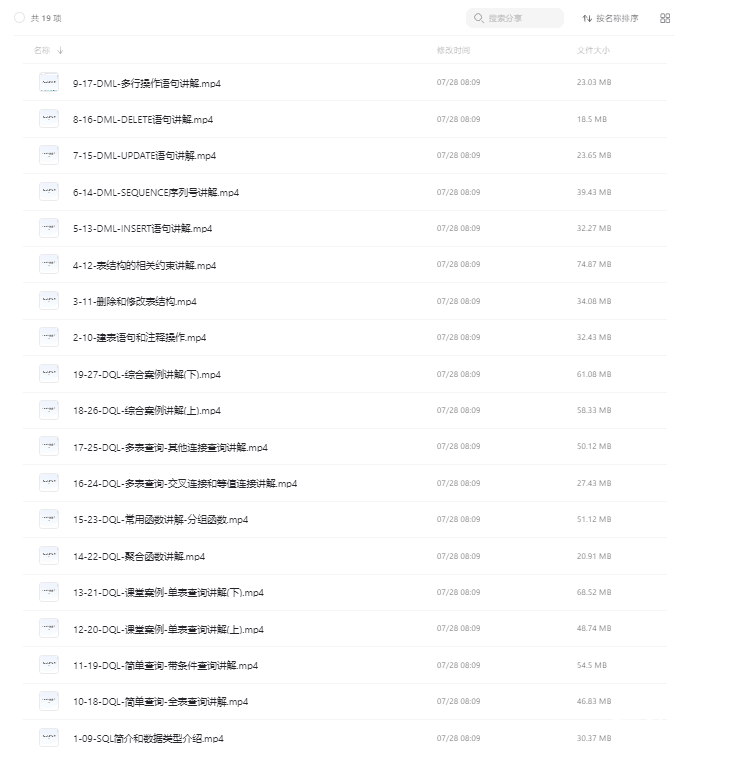Open 5-13-DML-INSERT语句讲解.mp4
735x759 pixels.
pos(142,228)
